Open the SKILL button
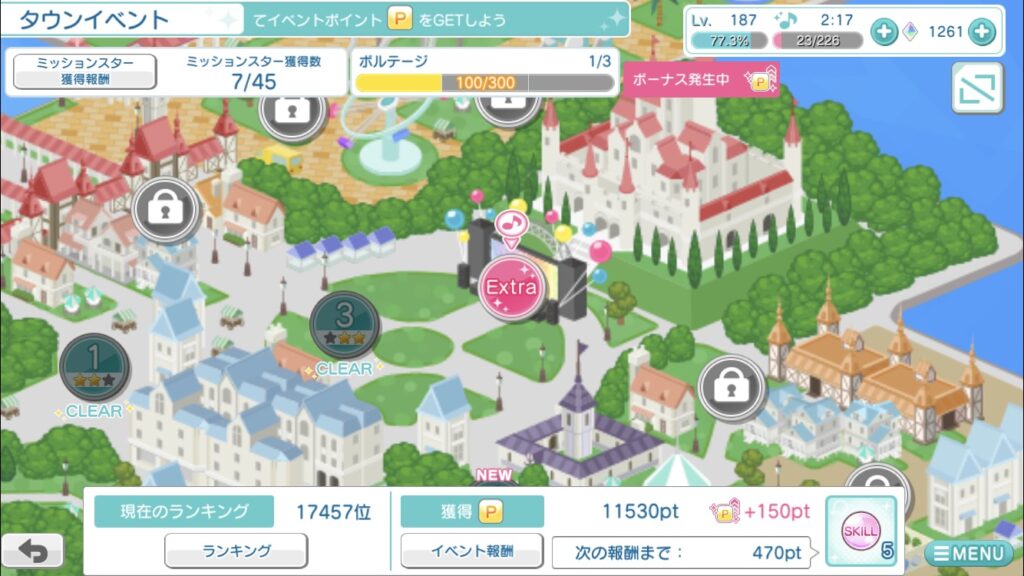Viewport: 1024px width, 576px height. click(x=860, y=531)
